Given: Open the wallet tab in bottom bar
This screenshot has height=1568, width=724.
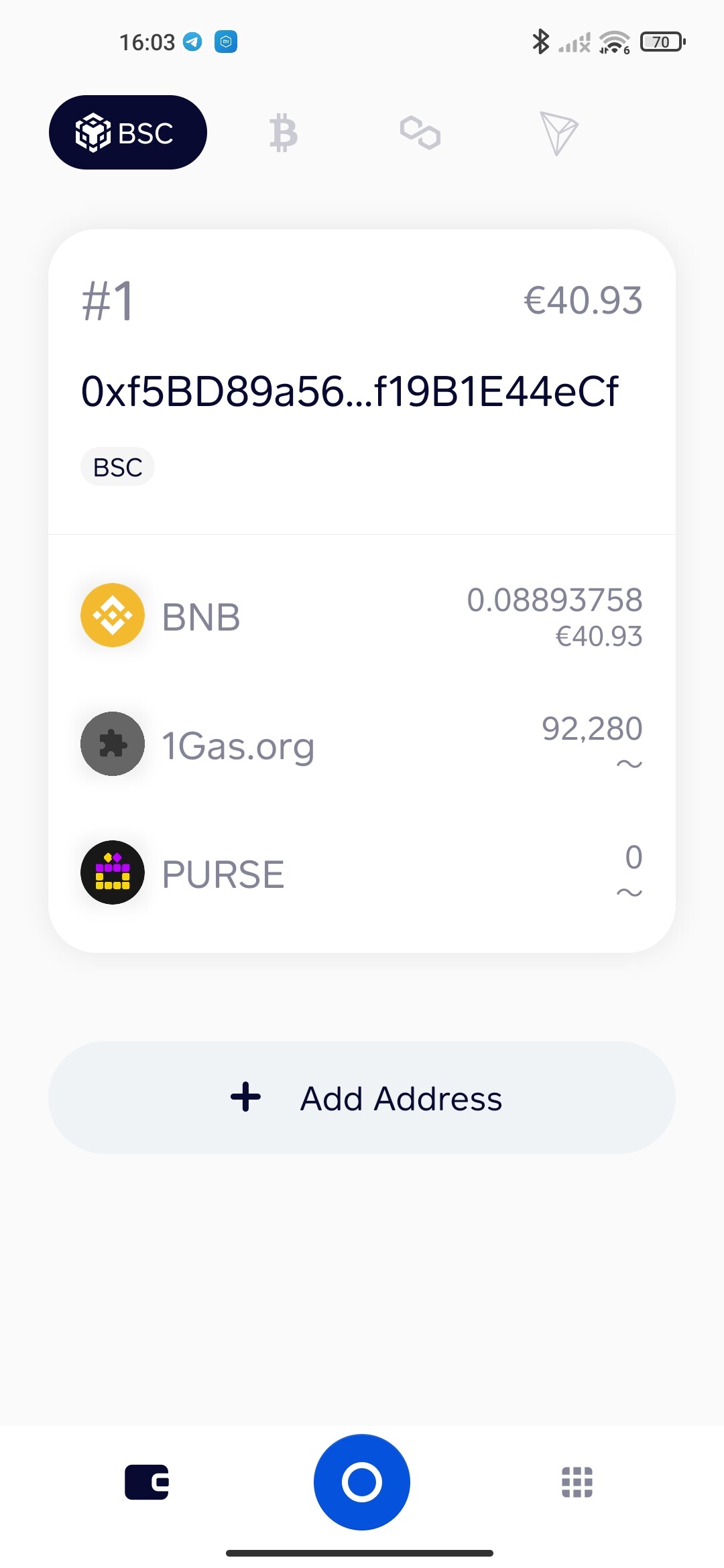Looking at the screenshot, I should click(147, 1482).
